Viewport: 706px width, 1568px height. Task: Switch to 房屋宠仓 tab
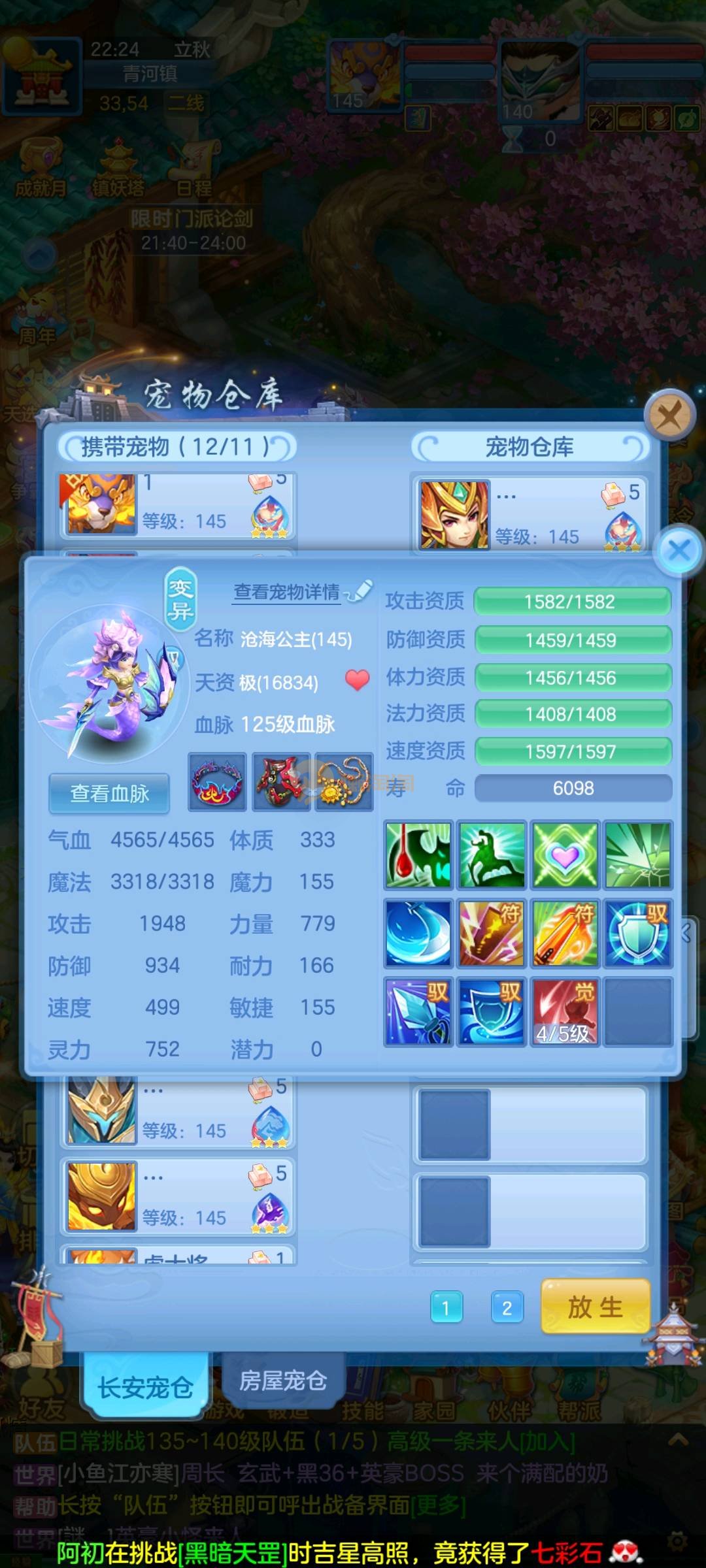pos(282,1380)
